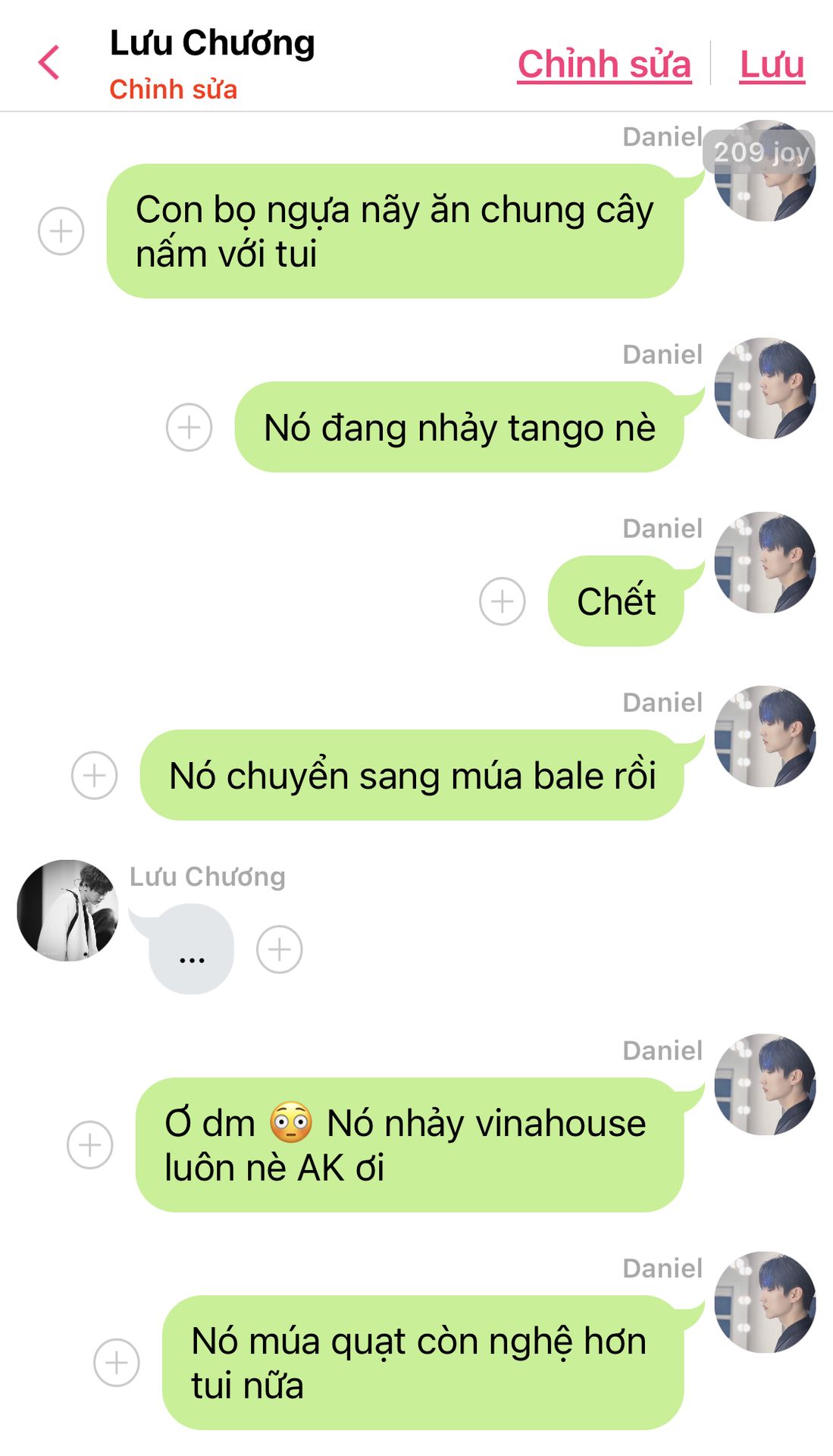
Task: Open Lưu Chương's black-and-white avatar
Action: point(67,910)
